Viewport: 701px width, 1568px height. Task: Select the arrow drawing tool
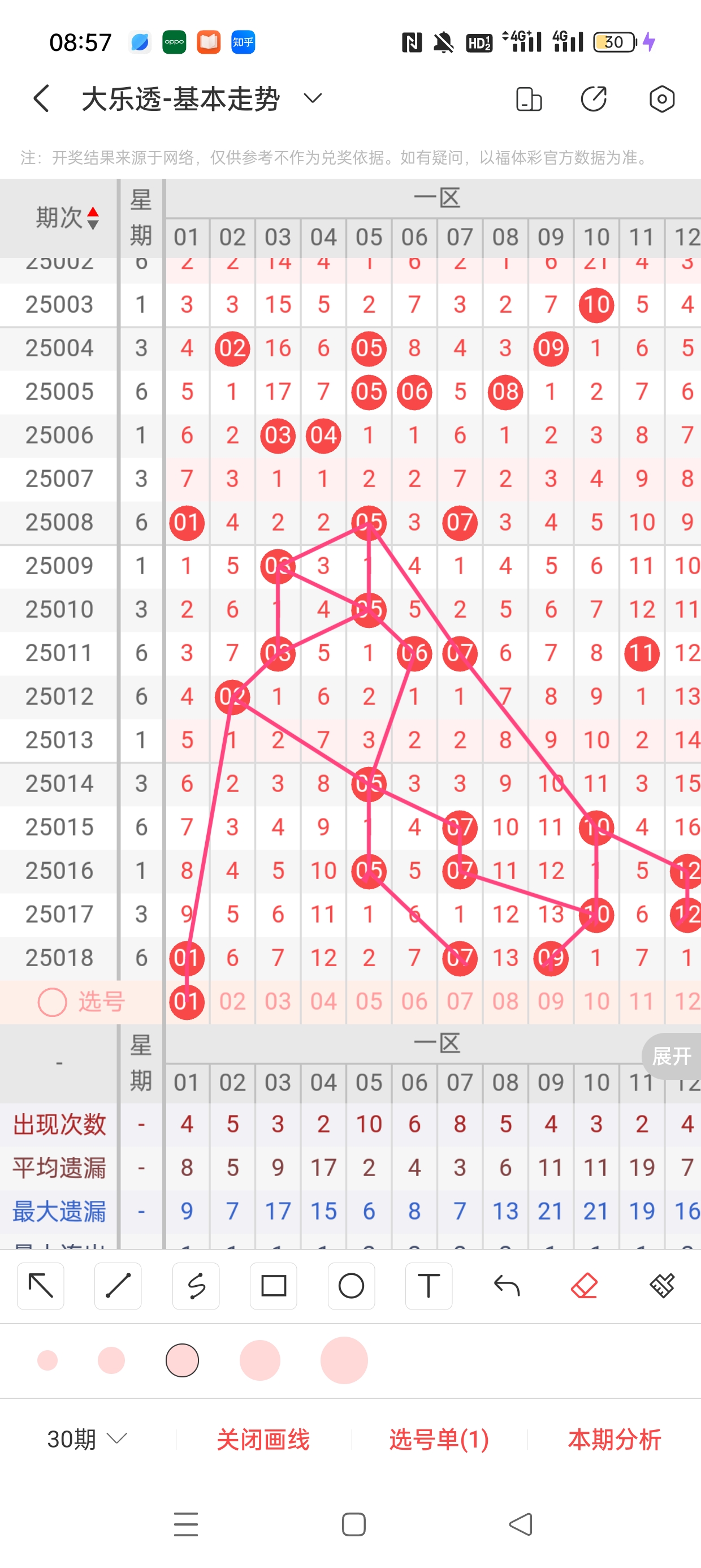click(41, 1286)
